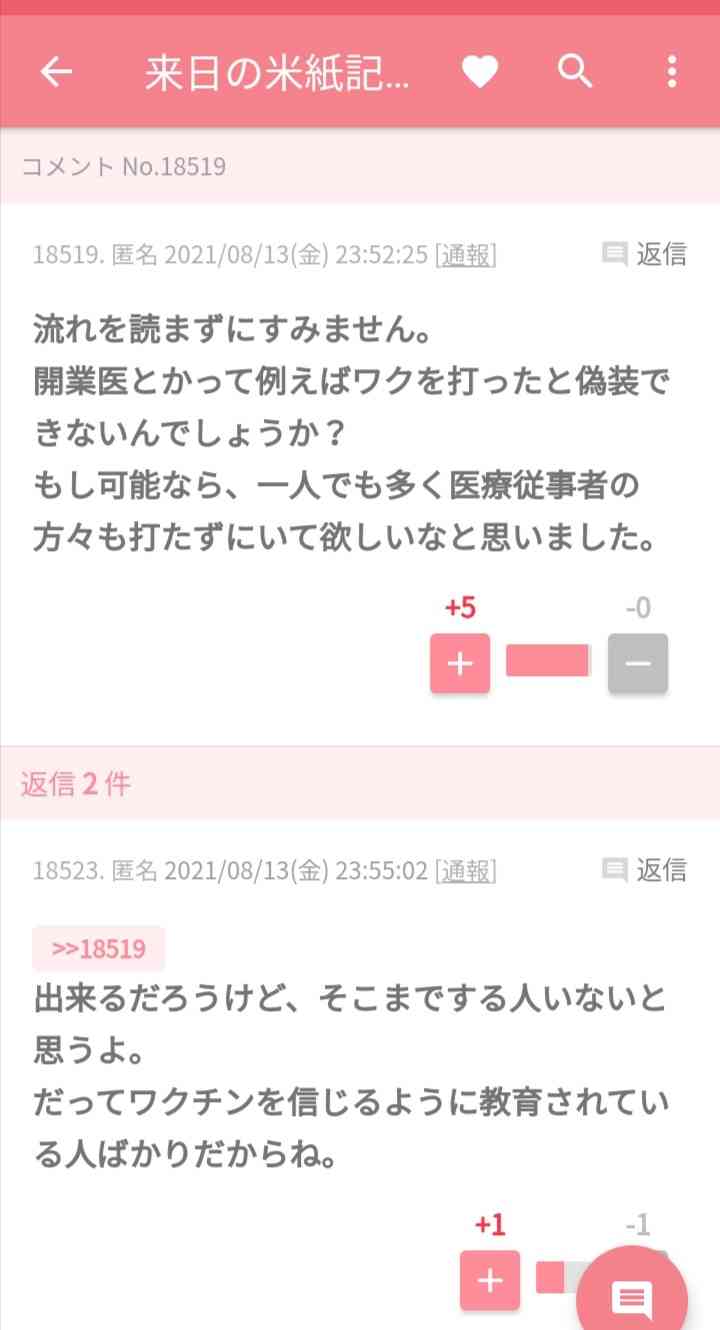Write a new comment with floating button
This screenshot has width=720, height=1330.
click(x=631, y=1299)
